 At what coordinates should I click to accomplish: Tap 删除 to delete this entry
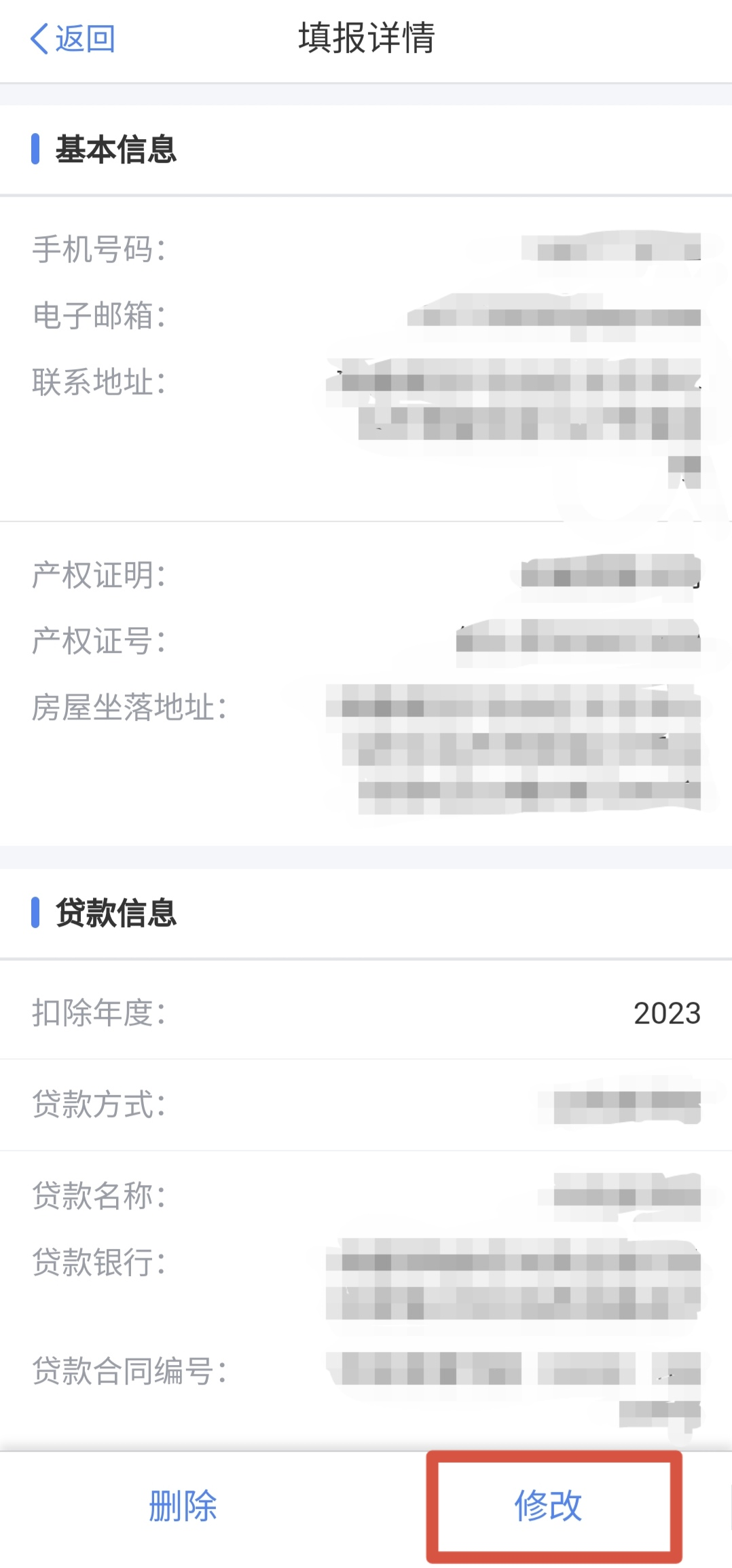[183, 1506]
